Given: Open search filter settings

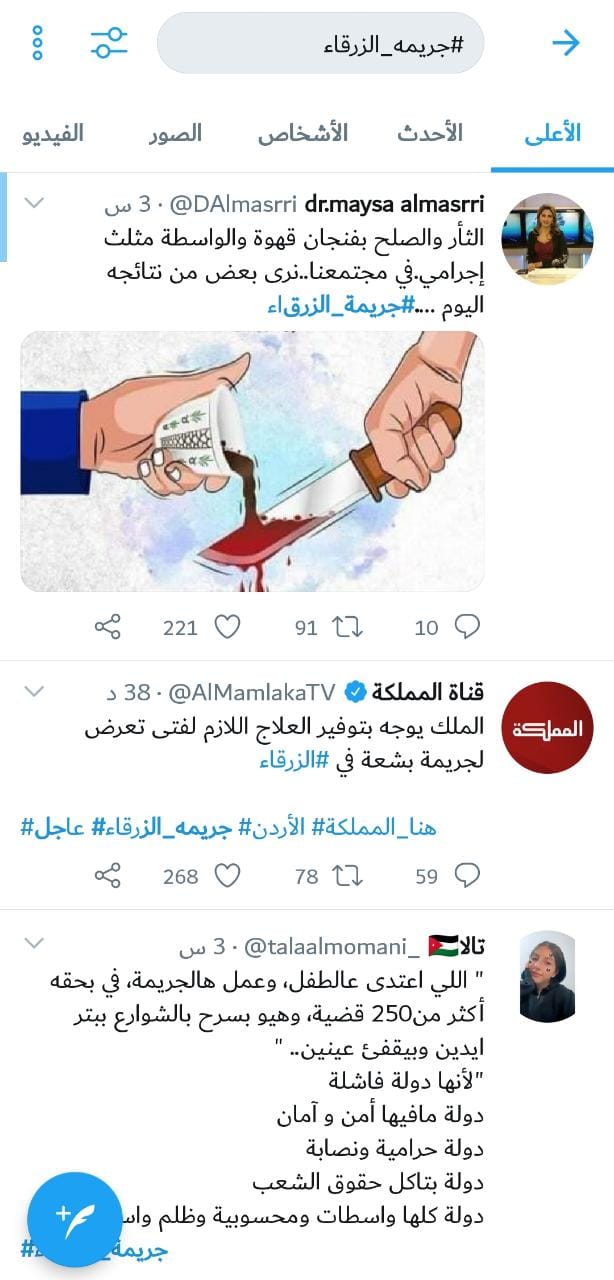Looking at the screenshot, I should click(x=108, y=42).
